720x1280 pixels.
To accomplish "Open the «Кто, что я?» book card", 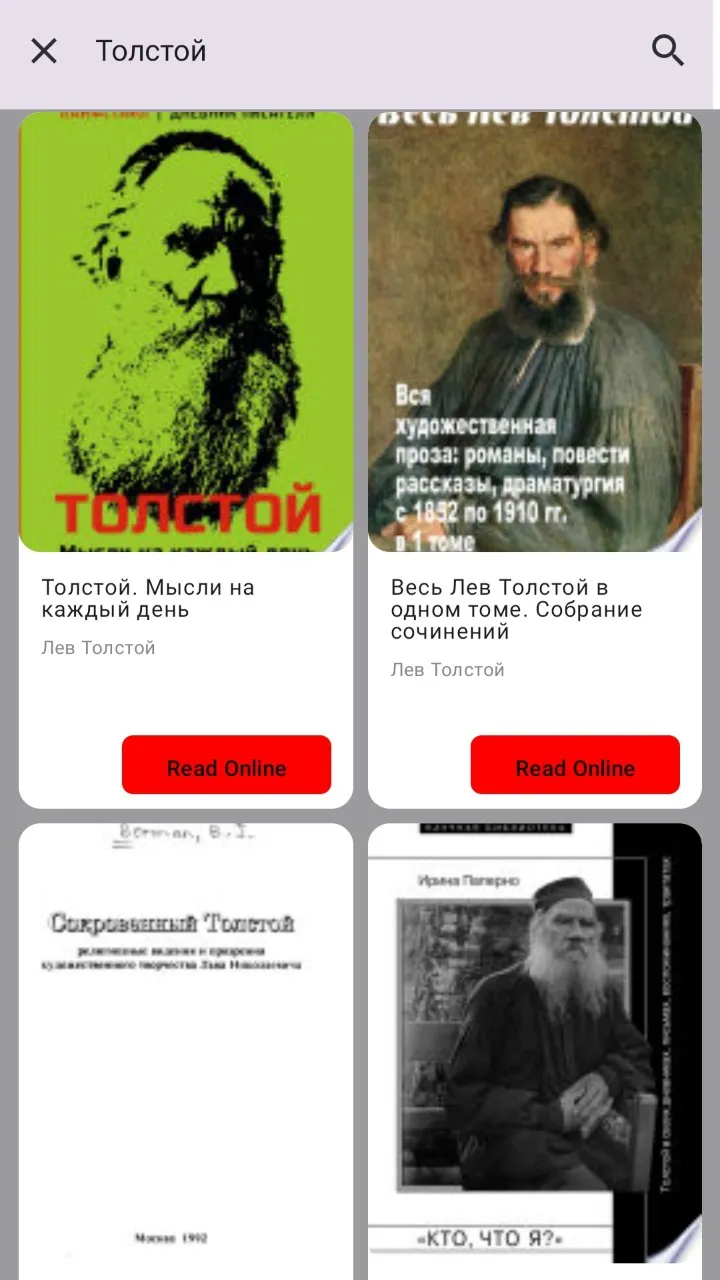I will click(x=535, y=1050).
